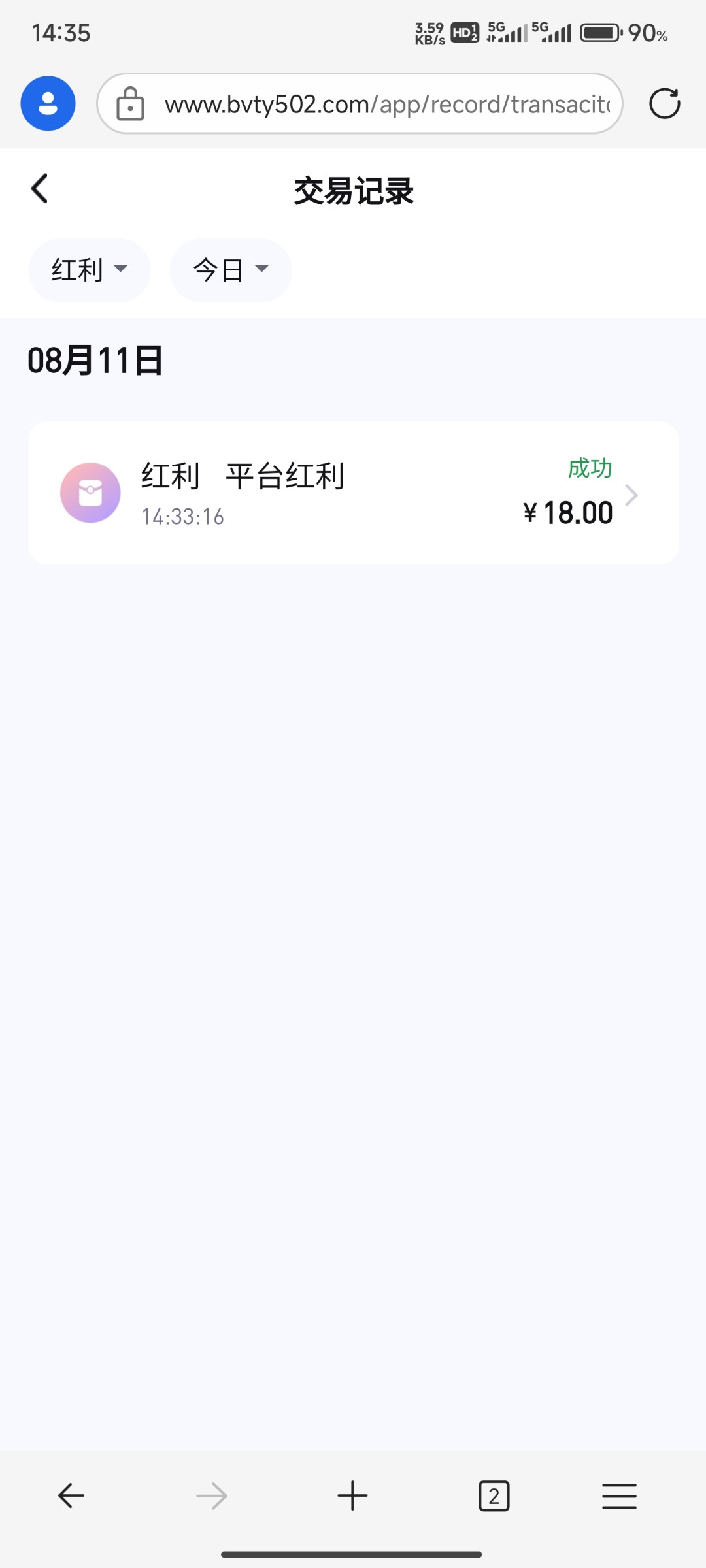Tap the browser address bar URL
Image resolution: width=706 pixels, height=1568 pixels.
tap(360, 104)
